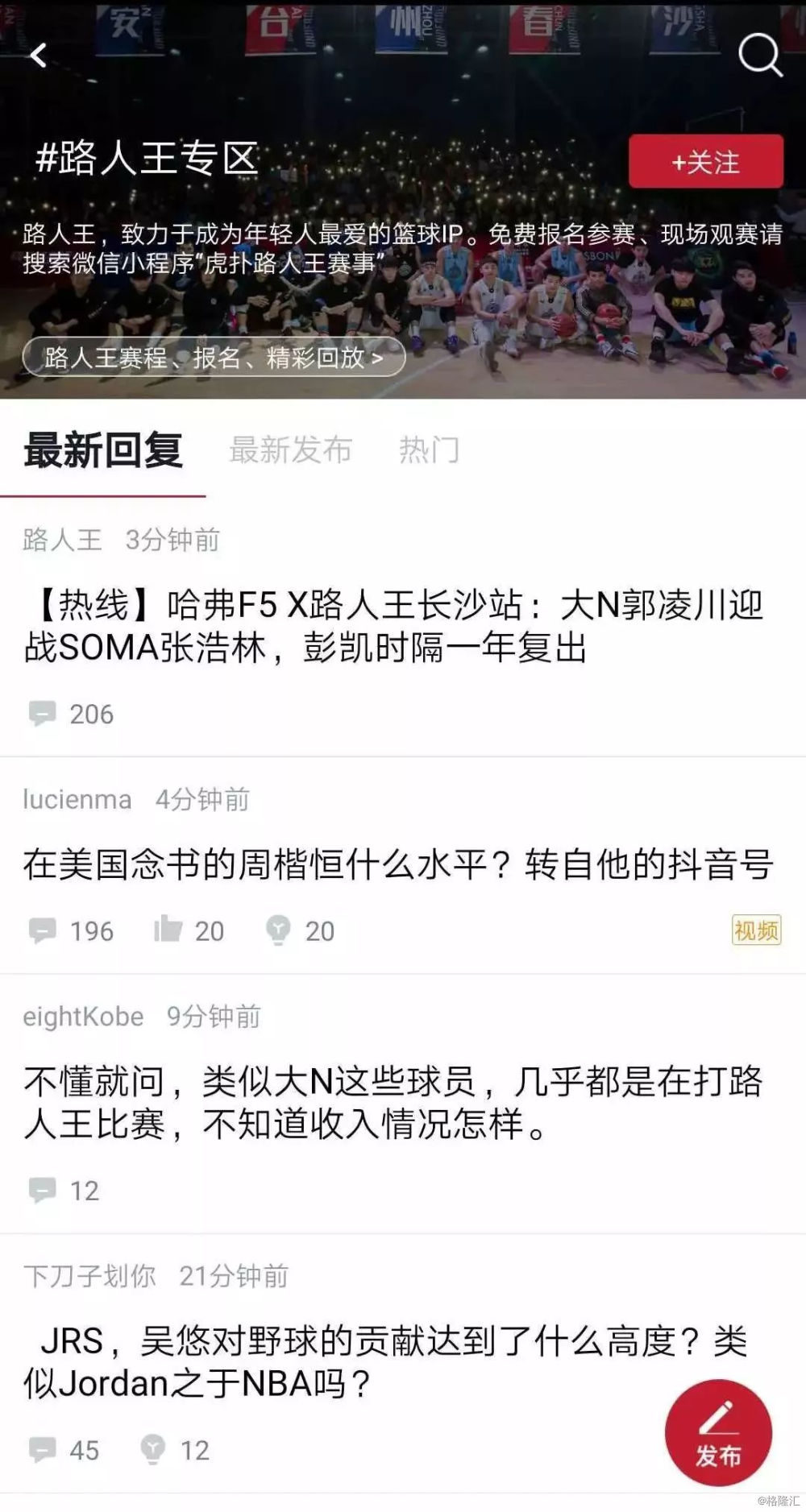Select the 最新回复 tab
Screen dimensions: 806x1512
(103, 450)
